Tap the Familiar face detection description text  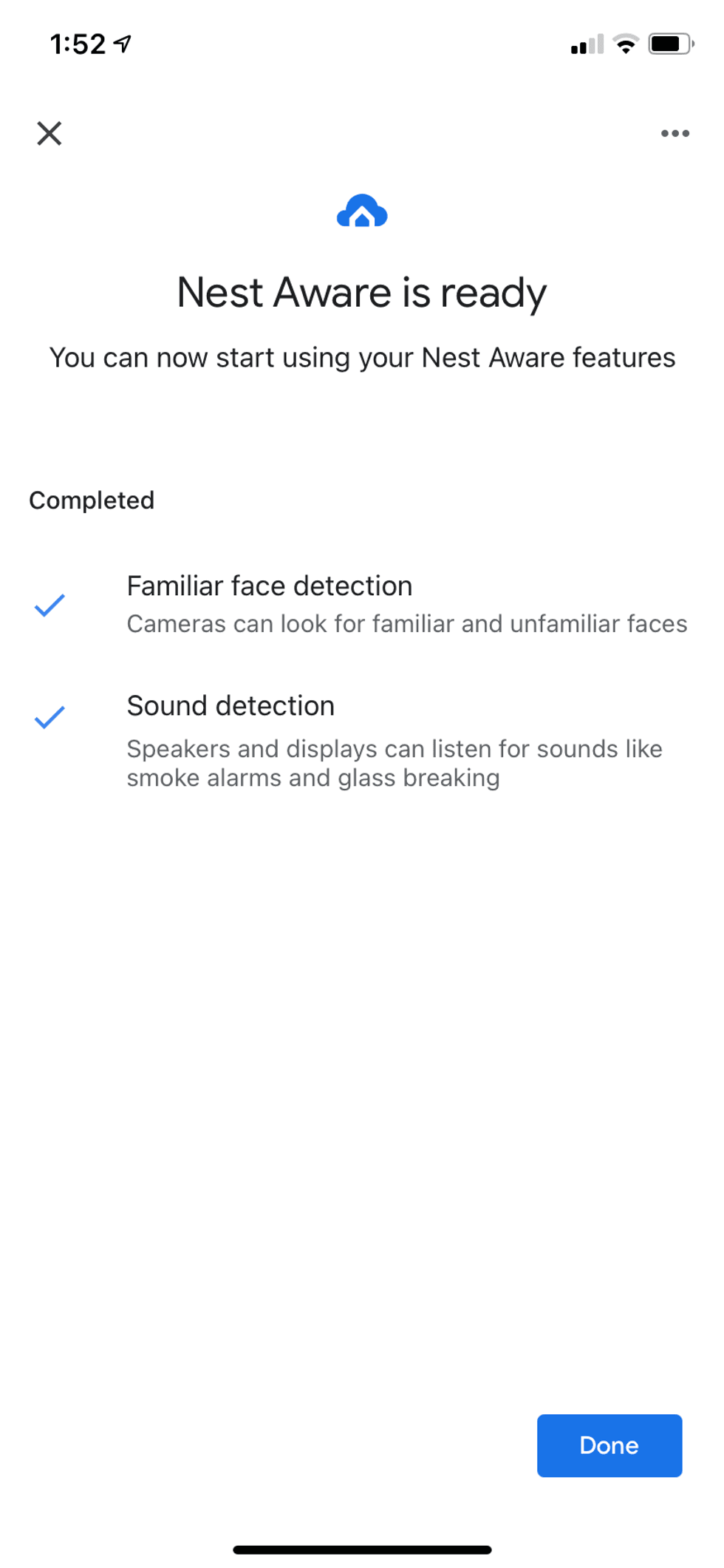(407, 624)
